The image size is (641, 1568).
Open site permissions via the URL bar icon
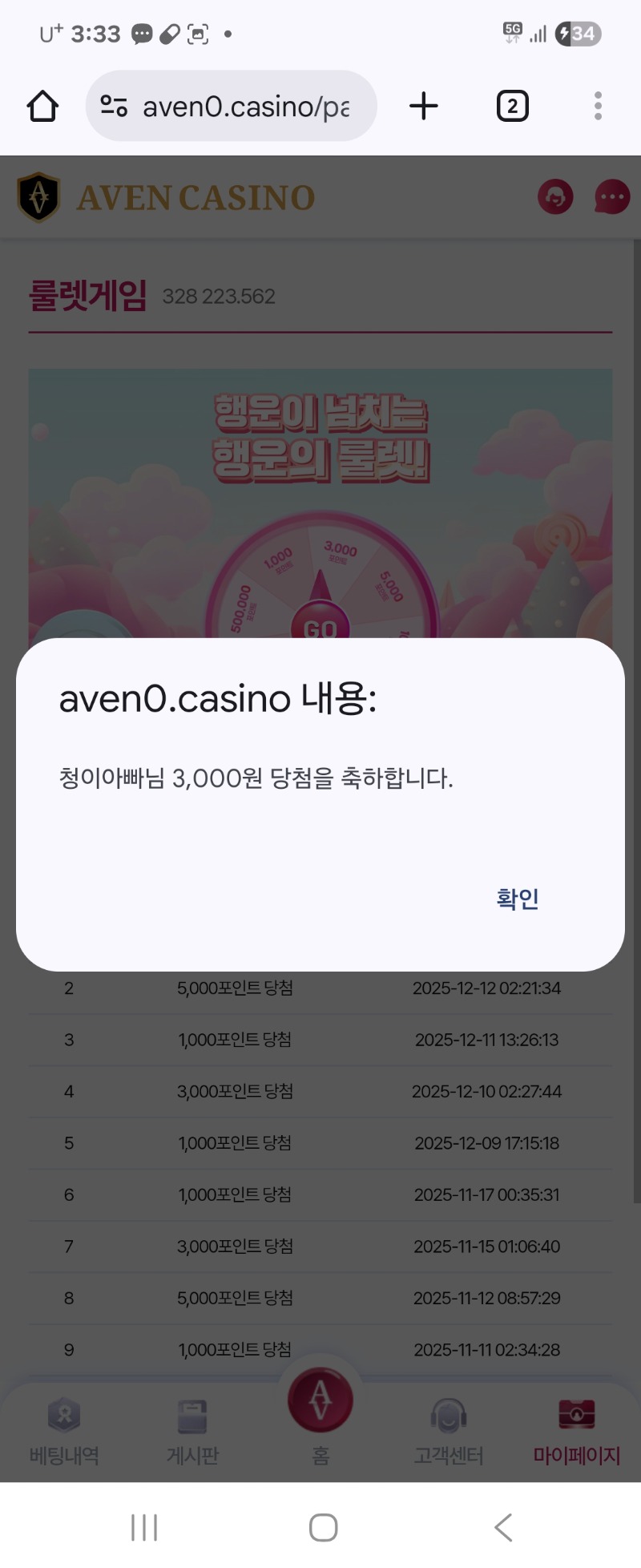113,105
